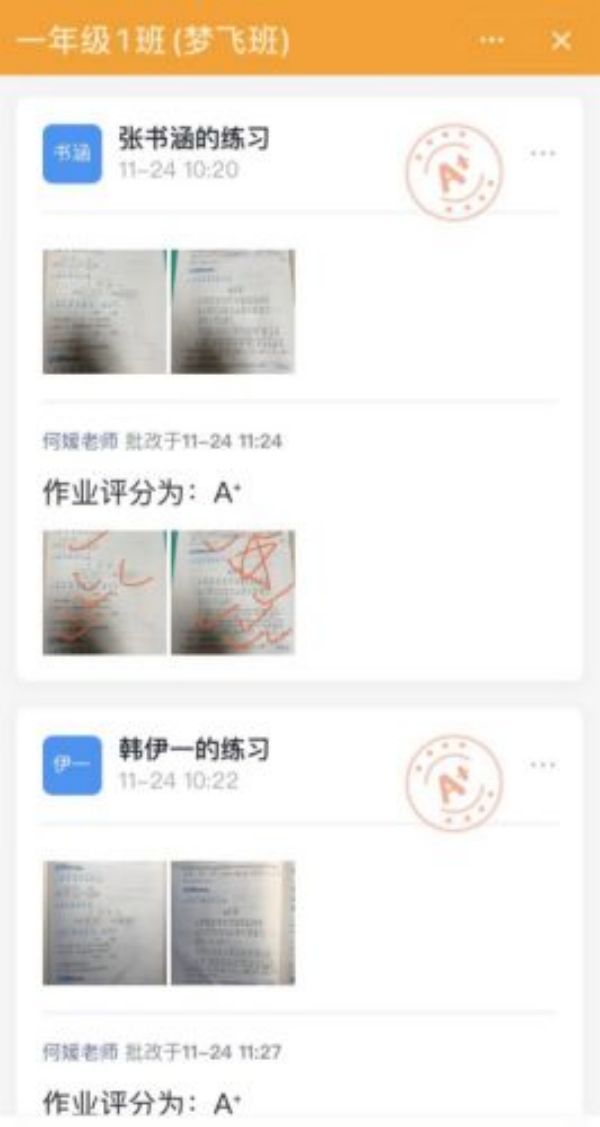This screenshot has width=600, height=1127.
Task: Open 张书涵's second teacher-marked photo
Action: tap(233, 592)
